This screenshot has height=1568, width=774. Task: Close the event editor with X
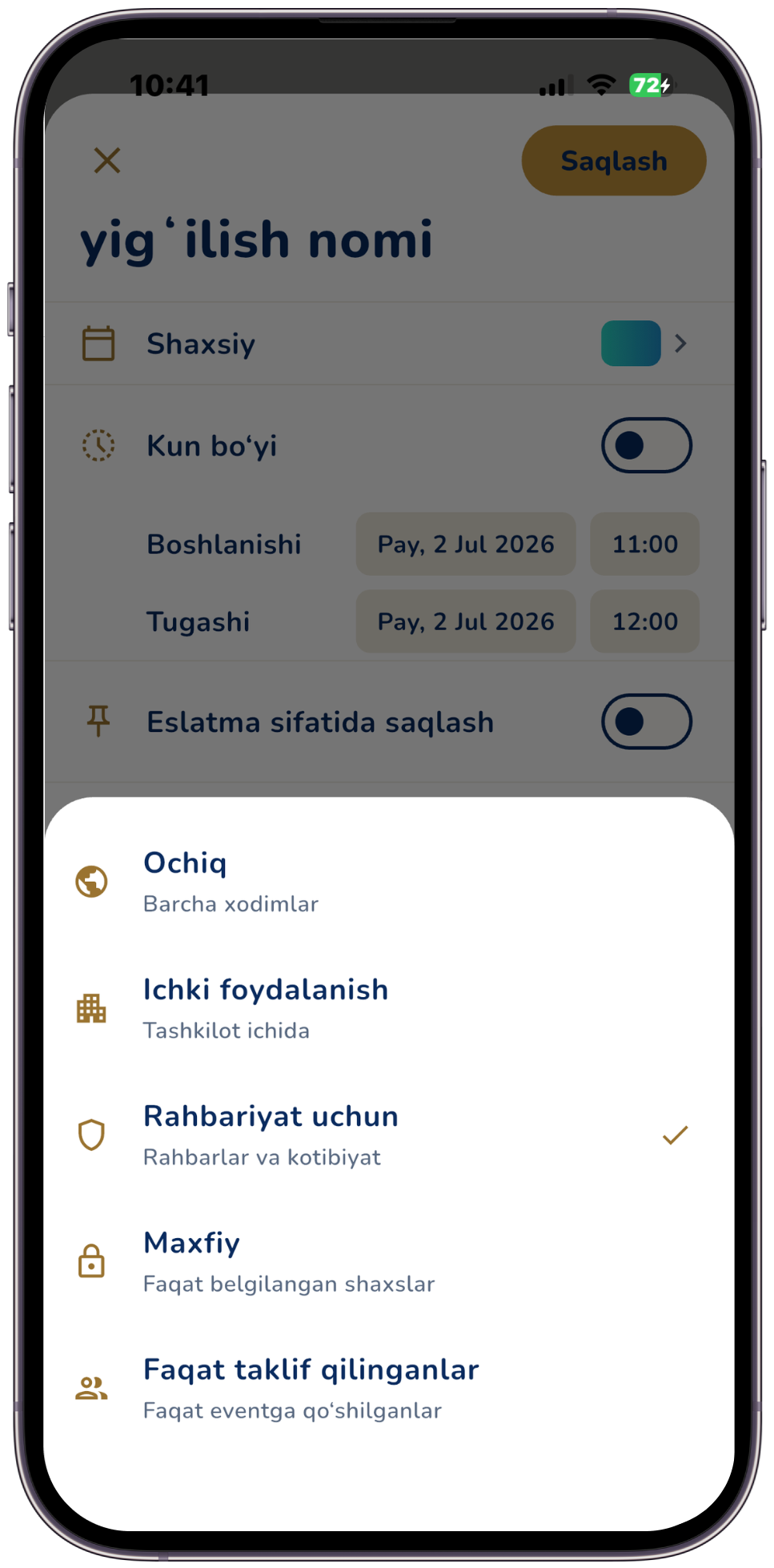(107, 160)
